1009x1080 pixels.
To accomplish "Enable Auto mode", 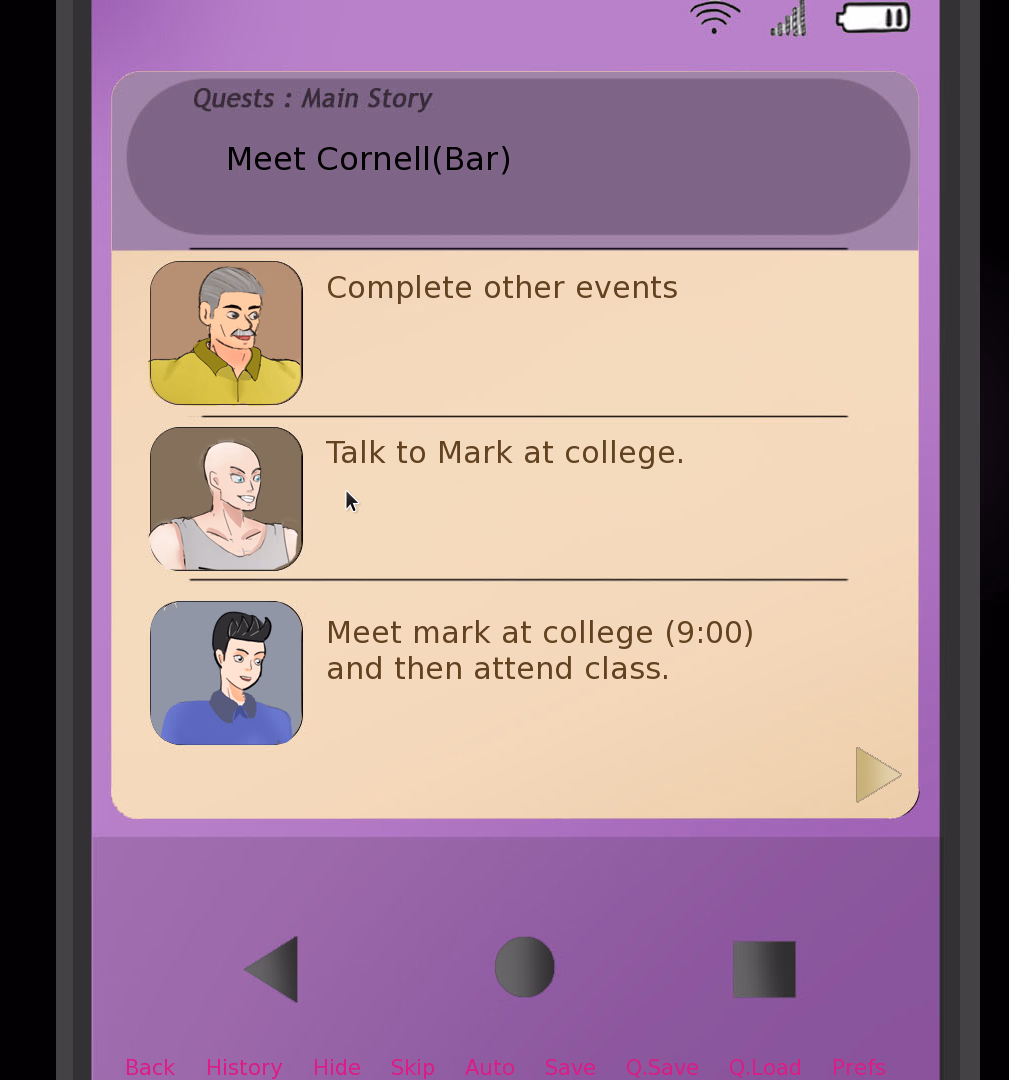I will pyautogui.click(x=489, y=1067).
